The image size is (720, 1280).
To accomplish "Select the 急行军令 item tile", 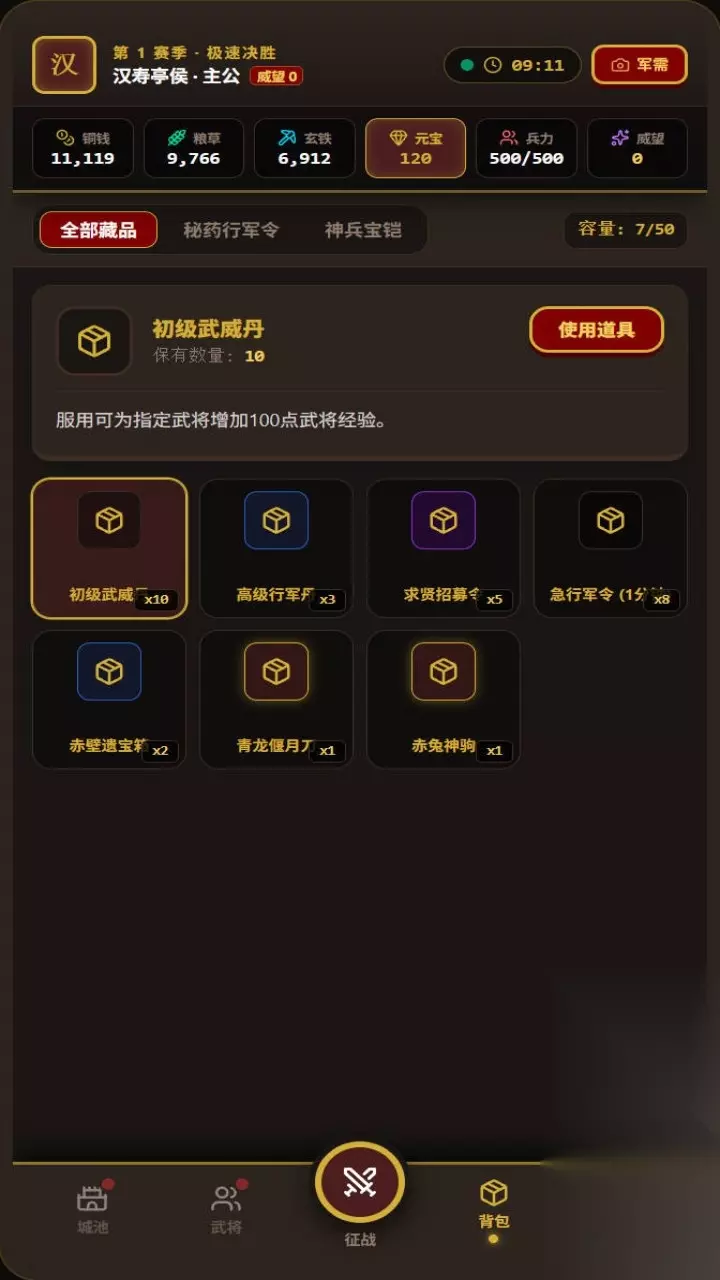I will (610, 548).
